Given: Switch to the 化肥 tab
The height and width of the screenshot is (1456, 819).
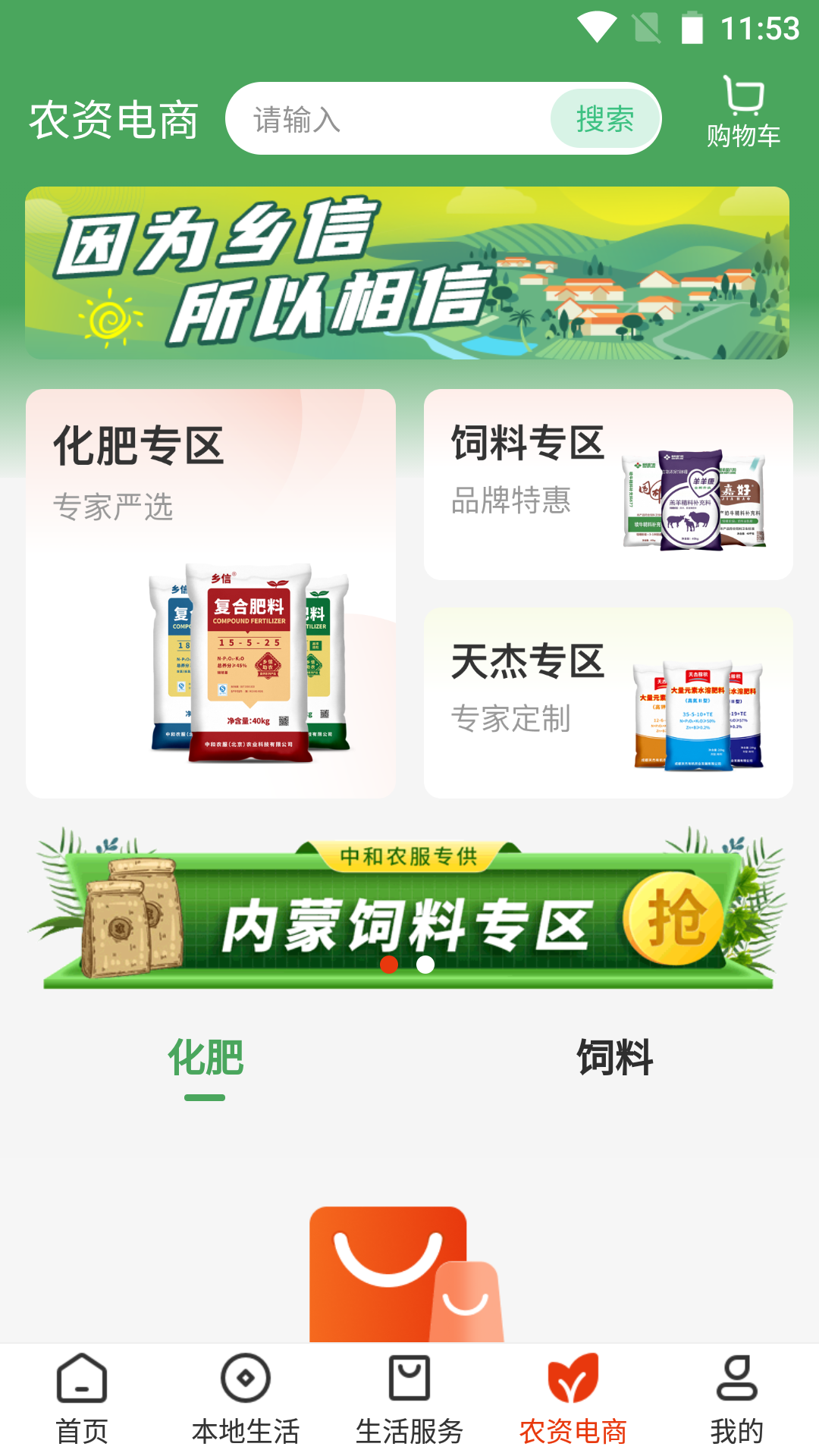Looking at the screenshot, I should pos(206,1060).
